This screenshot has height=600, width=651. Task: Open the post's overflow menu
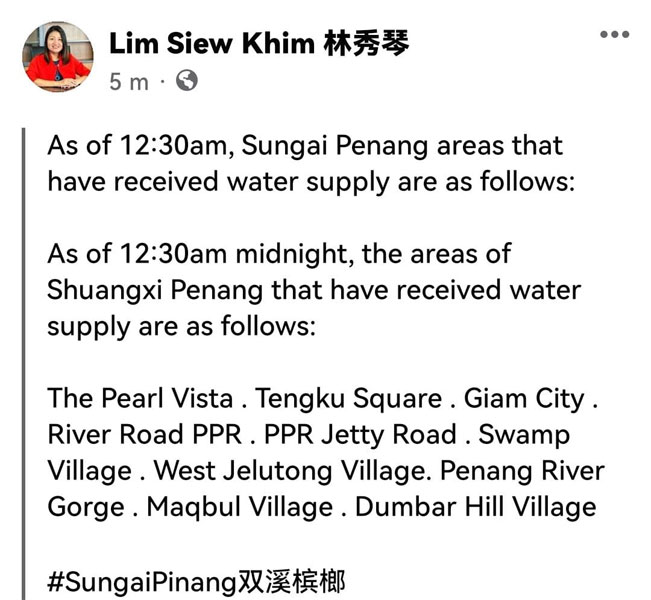click(x=614, y=34)
